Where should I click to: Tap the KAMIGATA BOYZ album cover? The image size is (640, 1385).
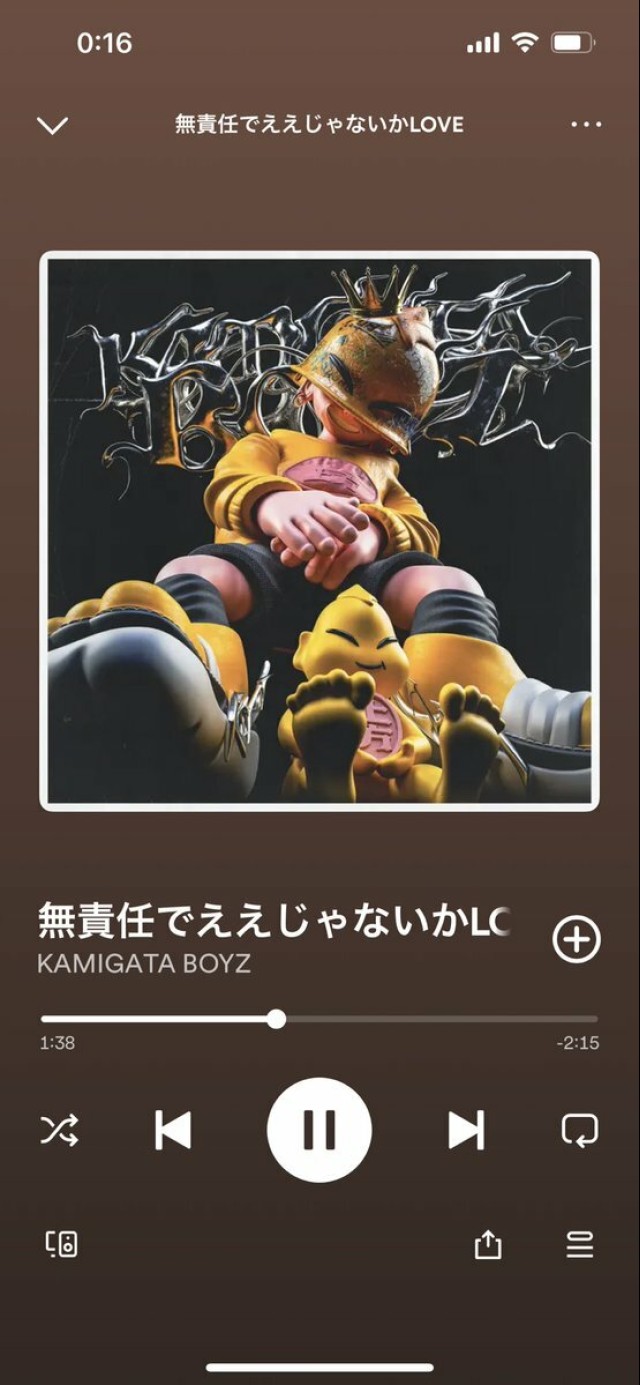[319, 530]
